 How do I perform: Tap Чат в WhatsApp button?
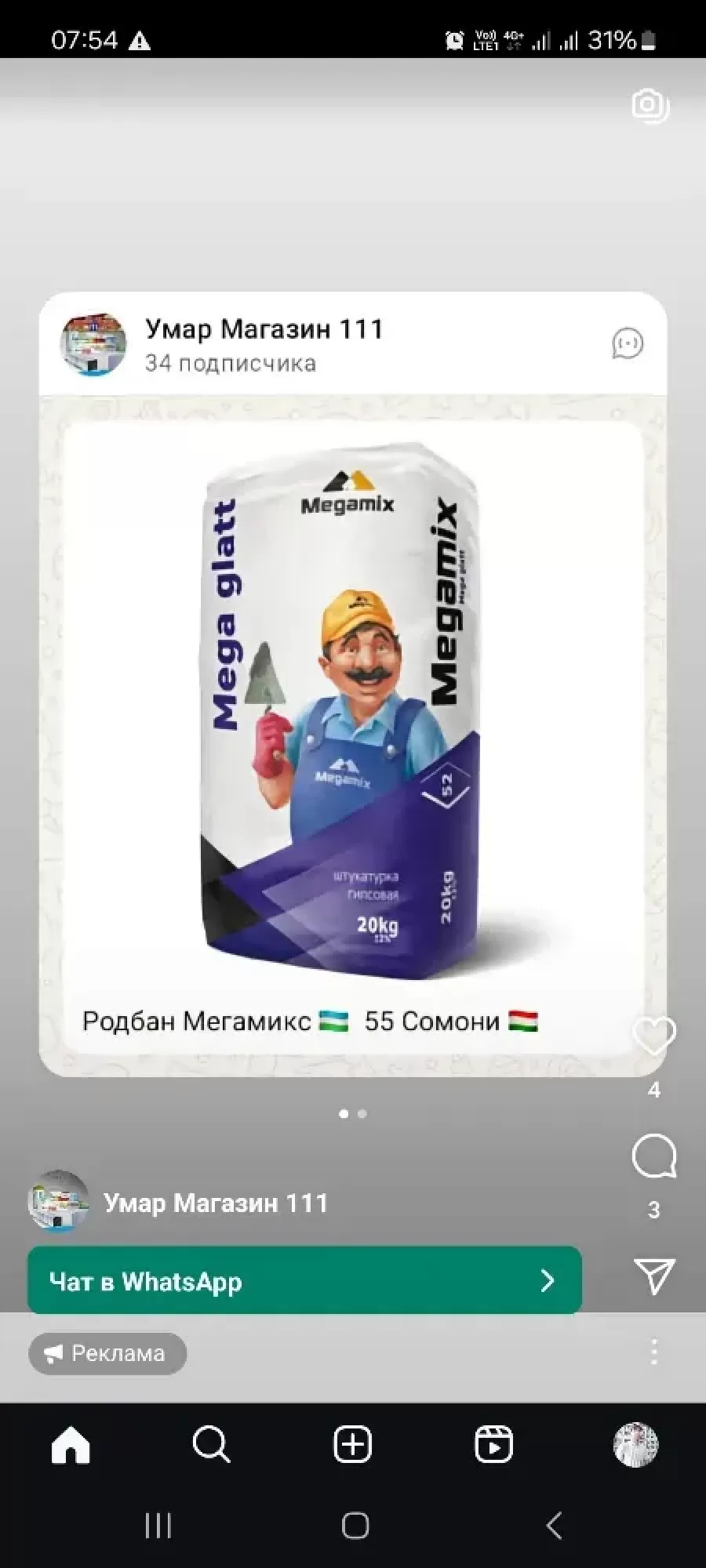[x=304, y=1281]
